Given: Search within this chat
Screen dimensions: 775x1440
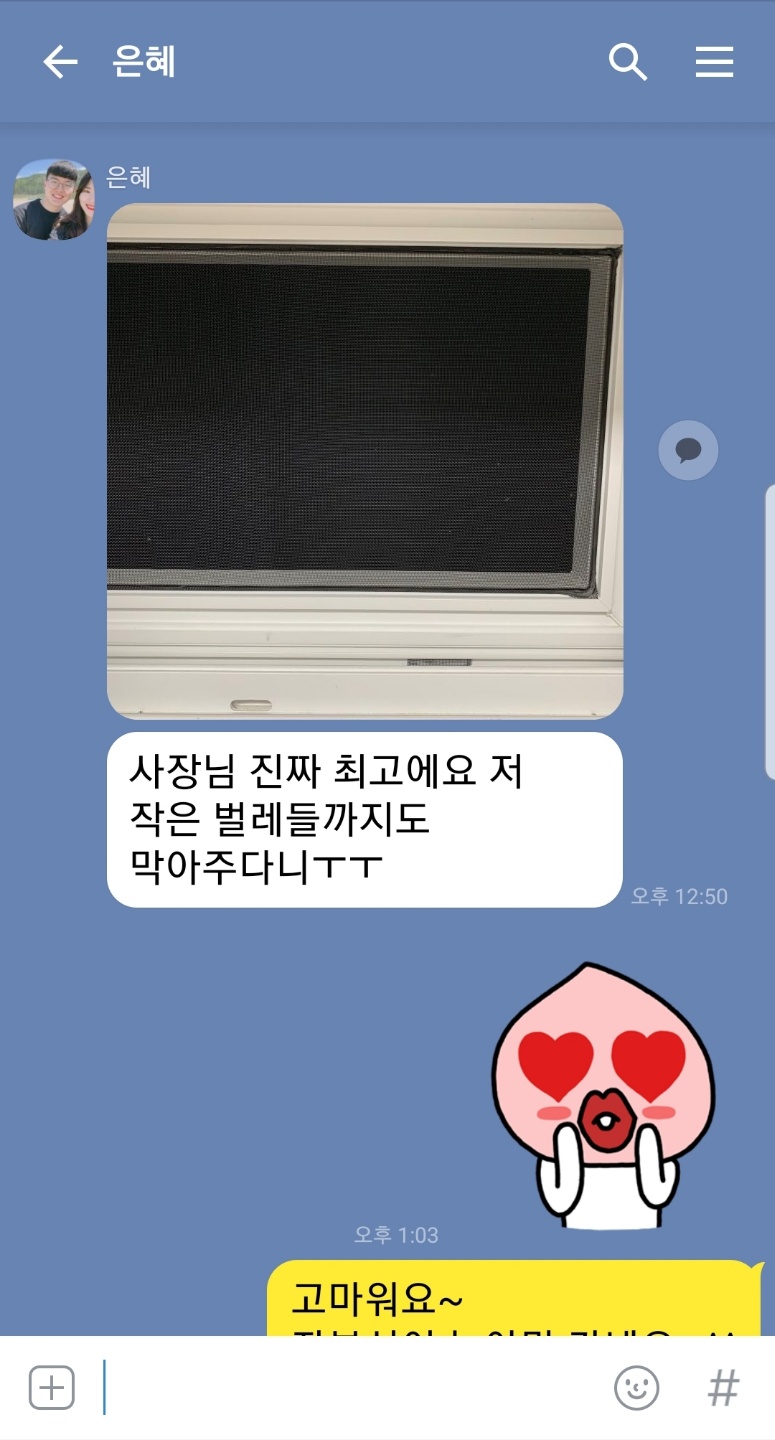Looking at the screenshot, I should tap(628, 63).
